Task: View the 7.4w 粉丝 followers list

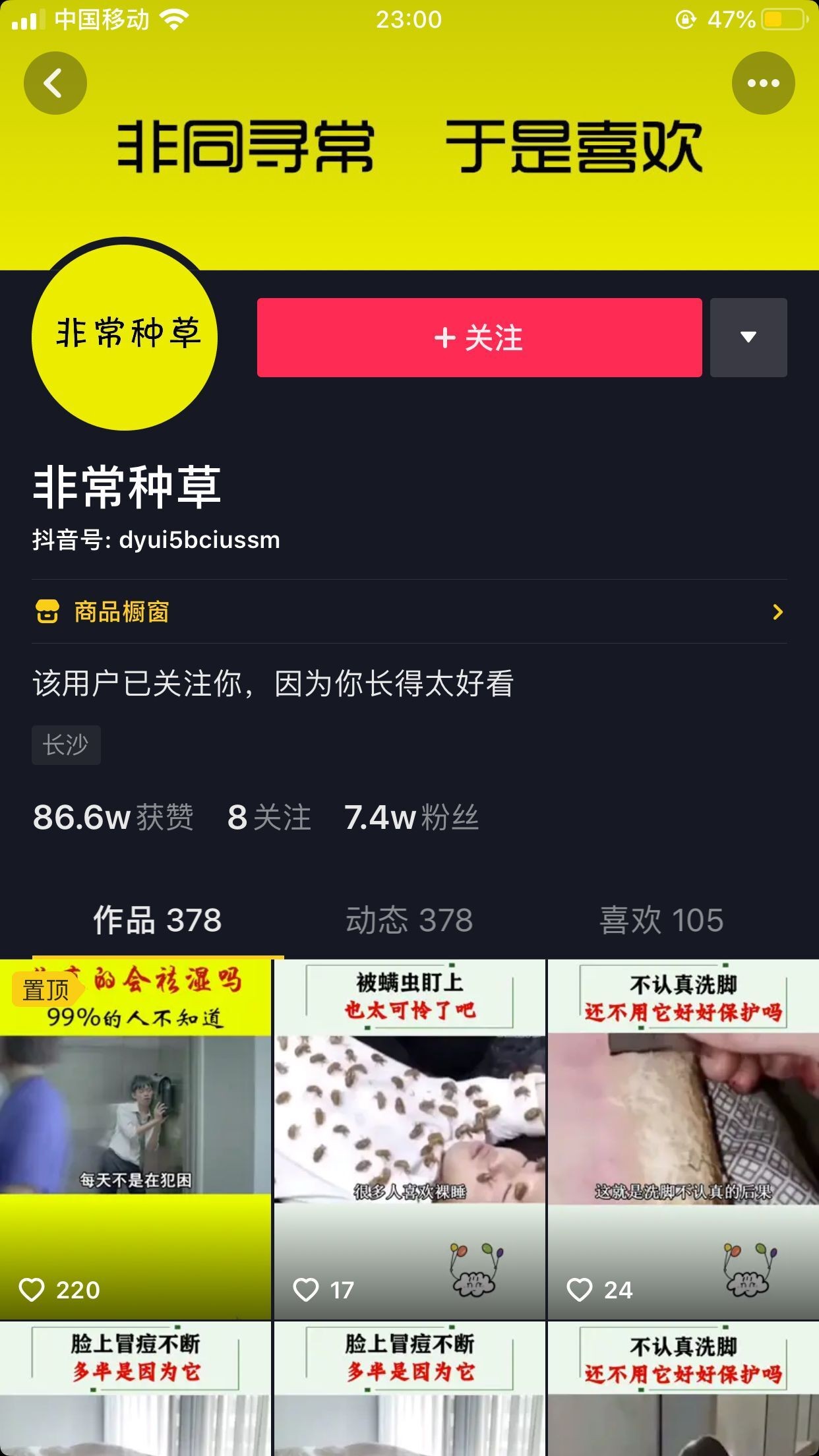Action: [x=411, y=818]
